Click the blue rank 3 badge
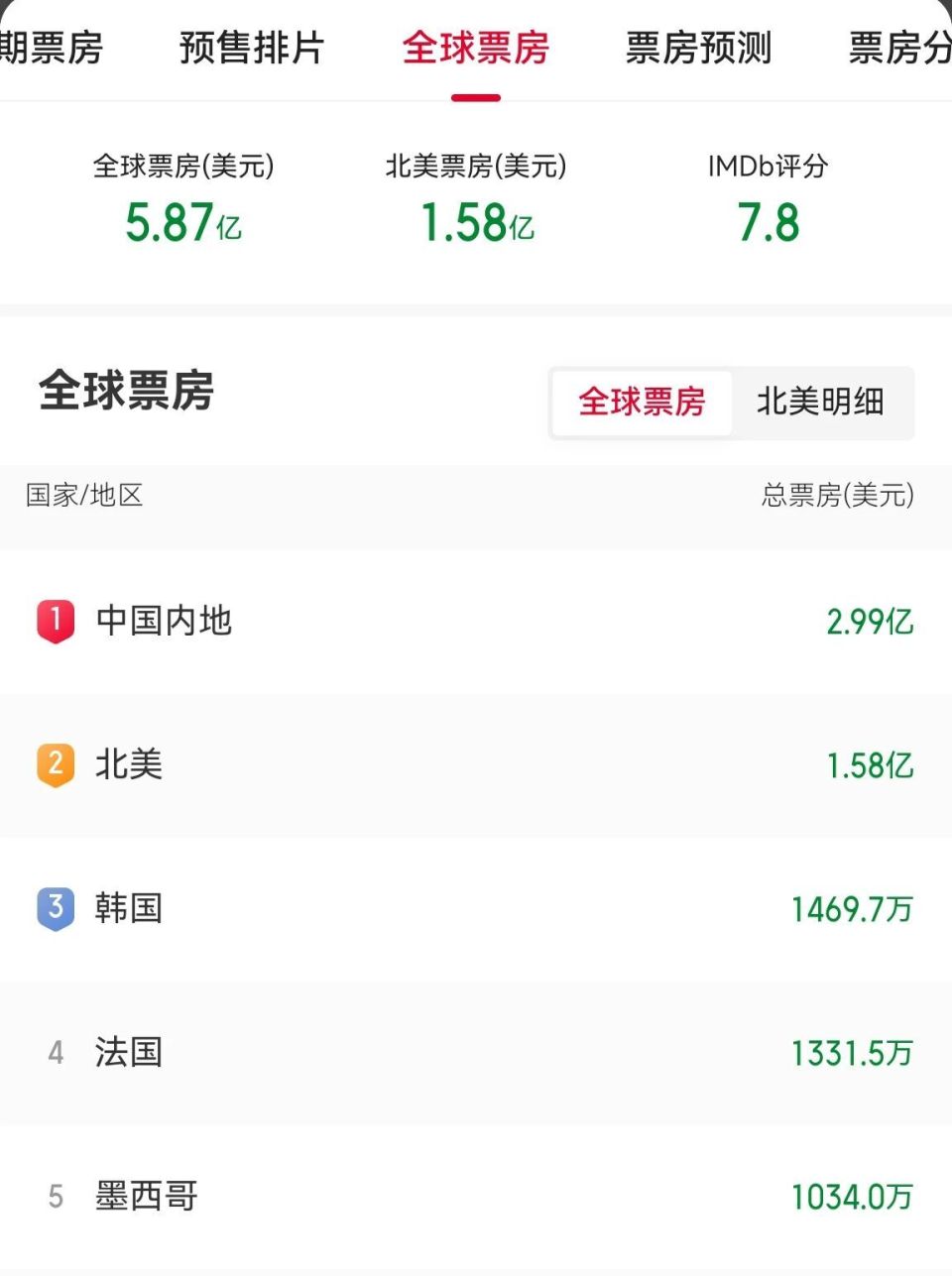Screen dimensions: 952x1276 (x=55, y=908)
